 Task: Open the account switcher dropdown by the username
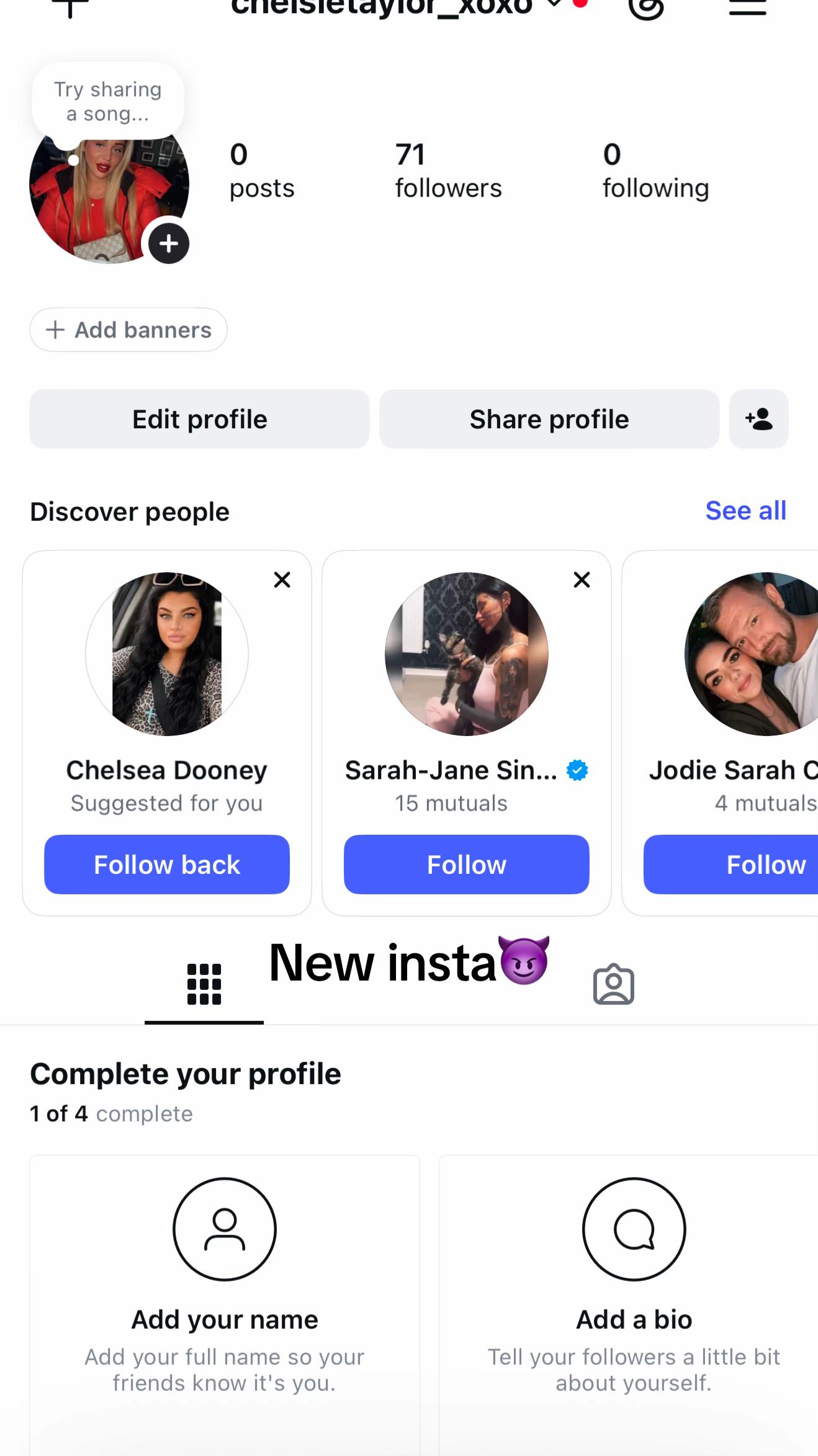pos(555,4)
